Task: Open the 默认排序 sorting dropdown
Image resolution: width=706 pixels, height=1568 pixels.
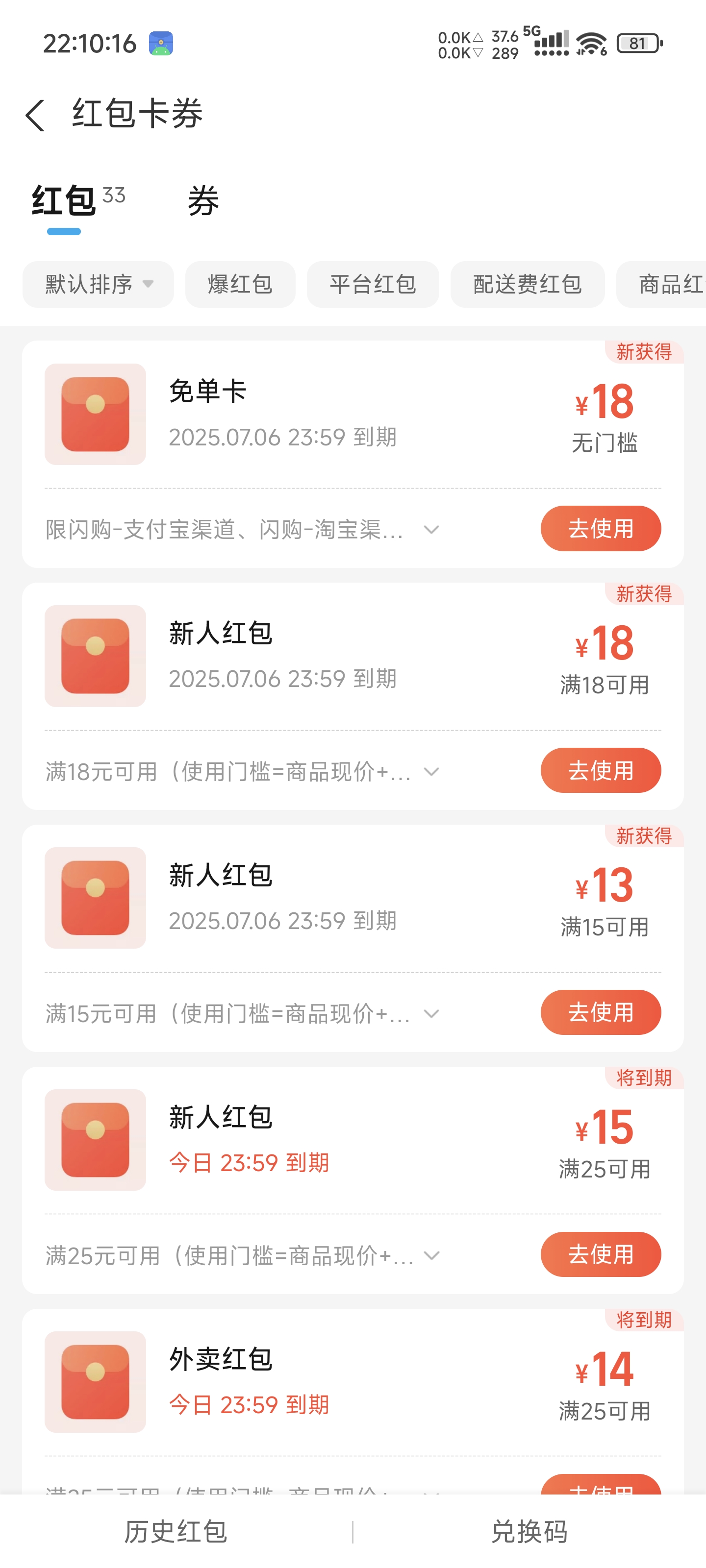Action: coord(98,284)
